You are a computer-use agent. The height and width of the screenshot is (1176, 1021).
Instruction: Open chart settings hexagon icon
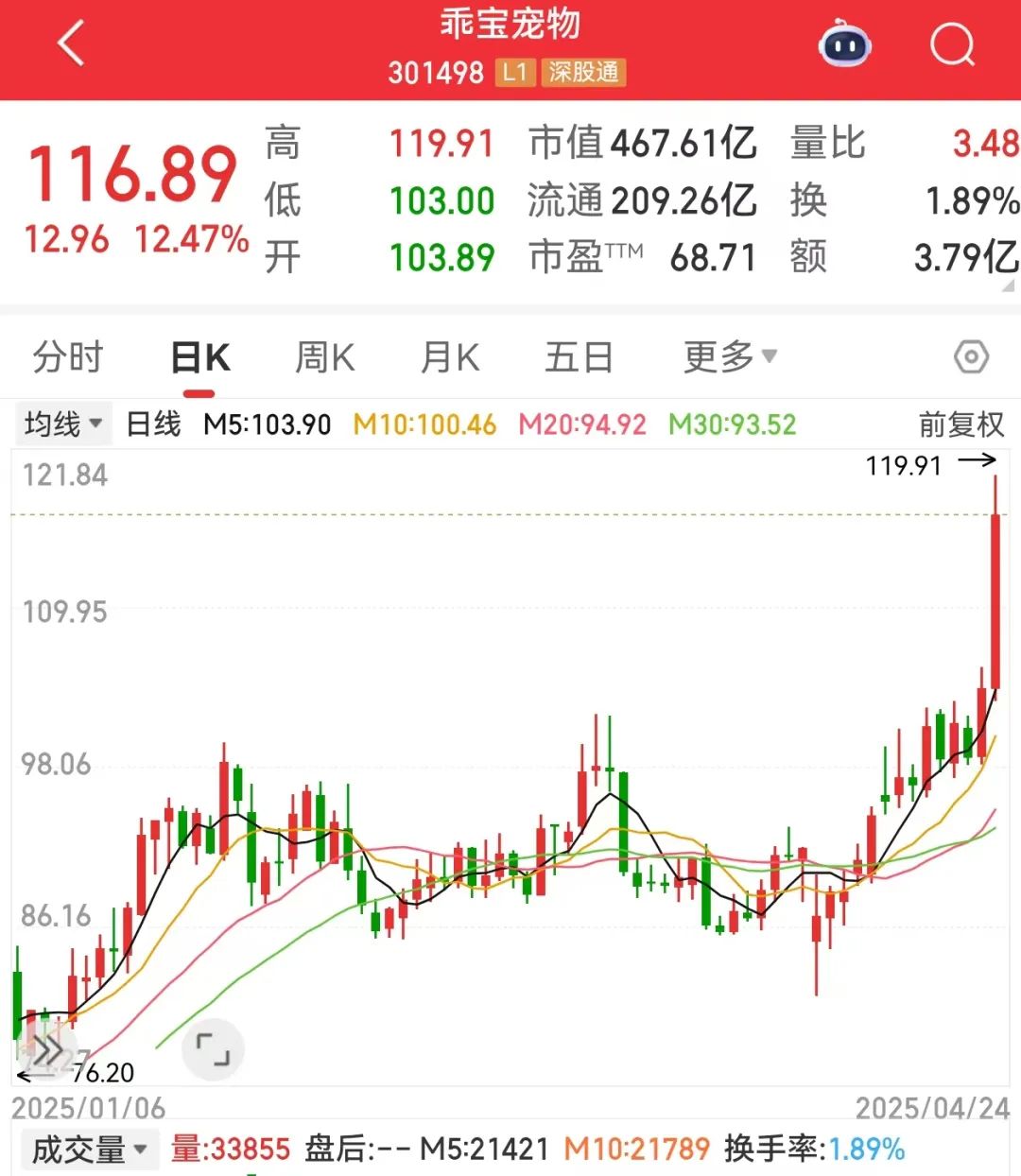tap(971, 357)
